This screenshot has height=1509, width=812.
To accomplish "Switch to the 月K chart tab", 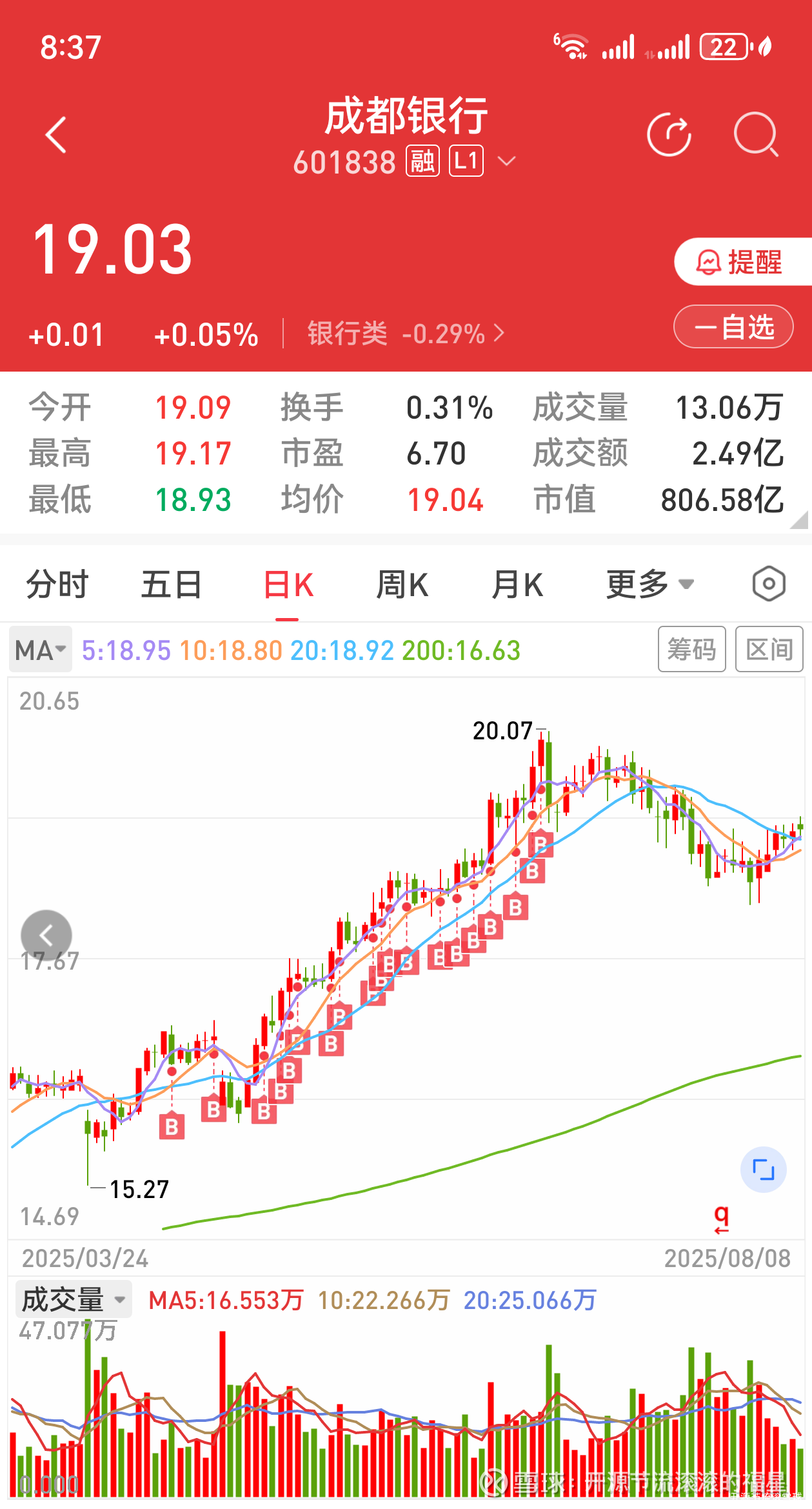I will point(517,585).
